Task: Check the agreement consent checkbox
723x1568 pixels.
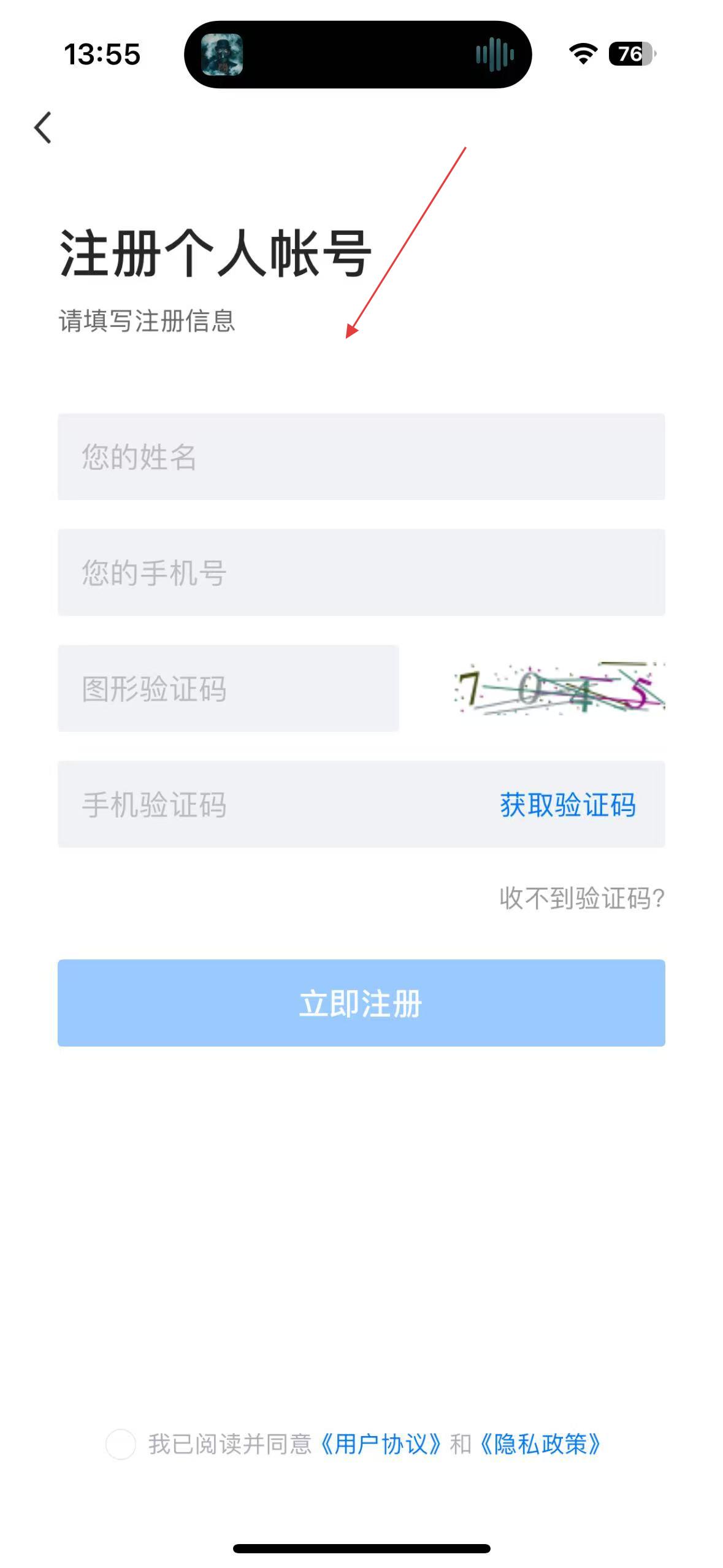Action: point(121,1444)
